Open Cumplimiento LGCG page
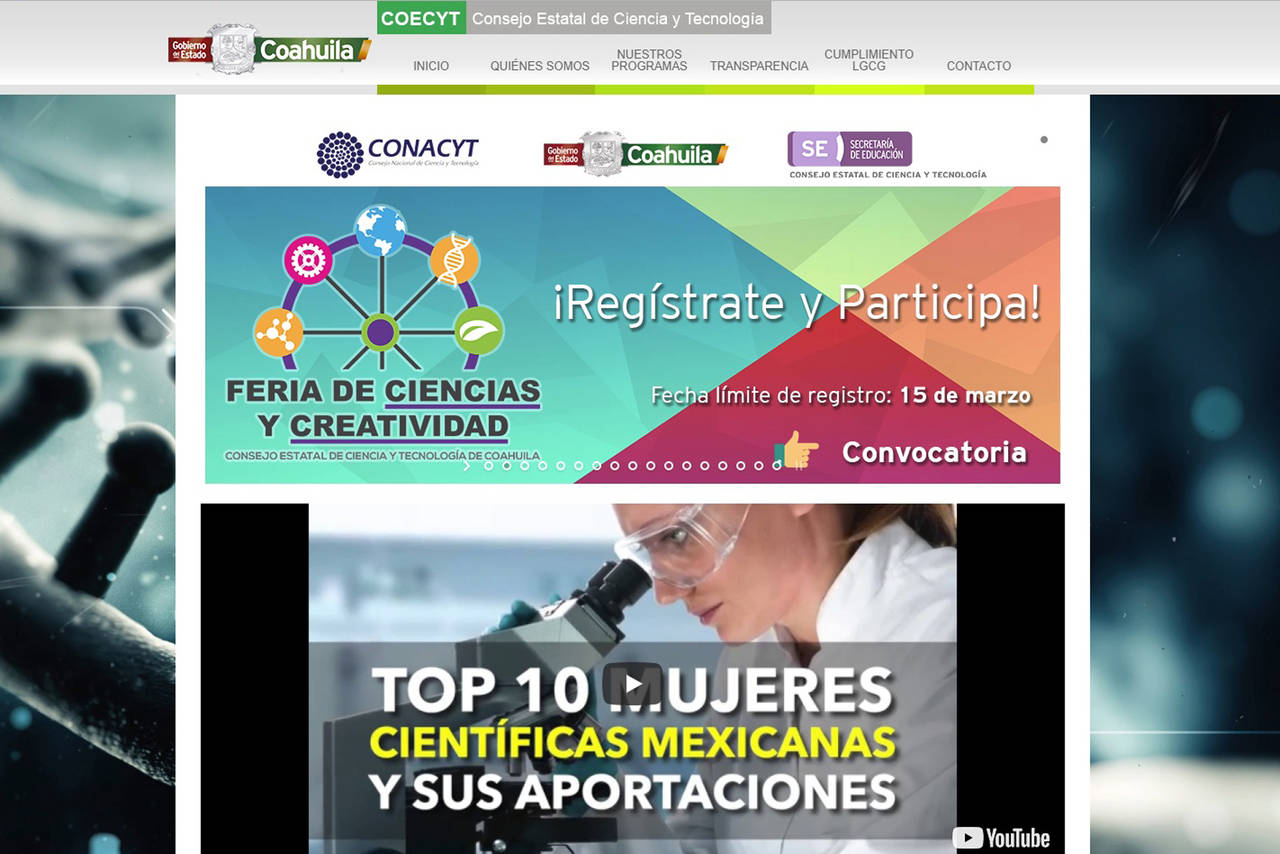The height and width of the screenshot is (854, 1280). coord(868,60)
